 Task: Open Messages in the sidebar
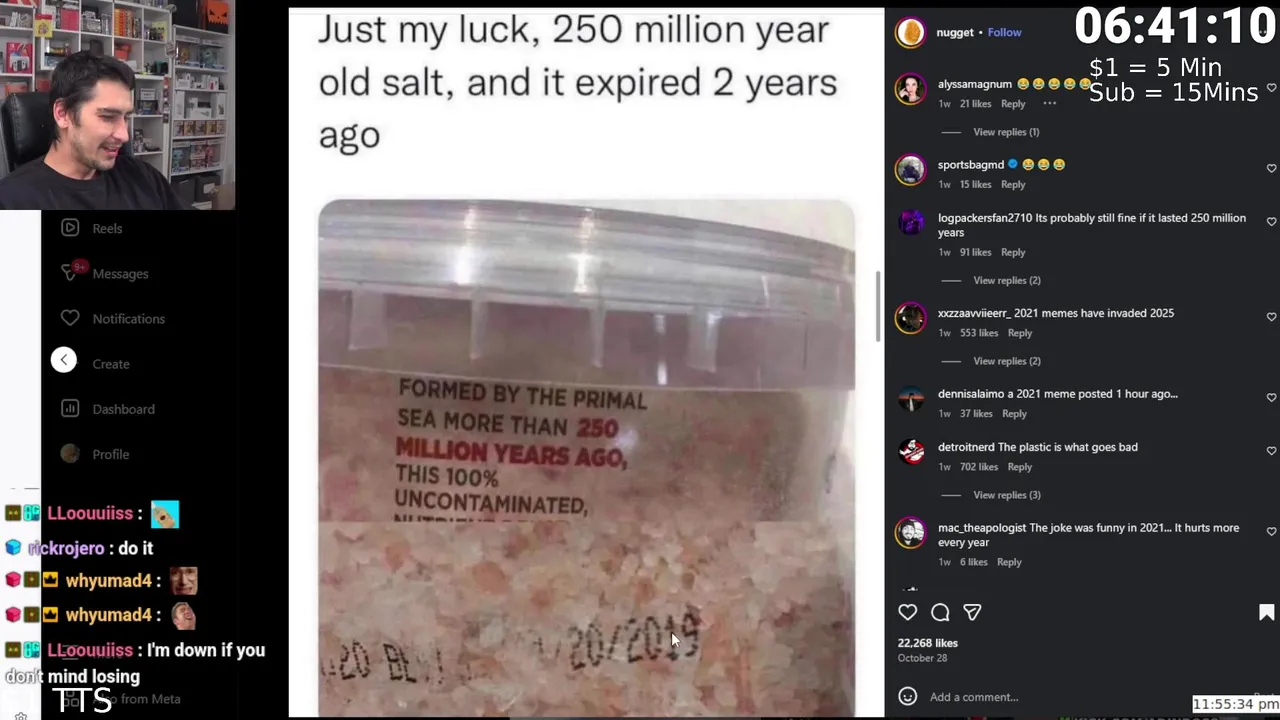119,273
